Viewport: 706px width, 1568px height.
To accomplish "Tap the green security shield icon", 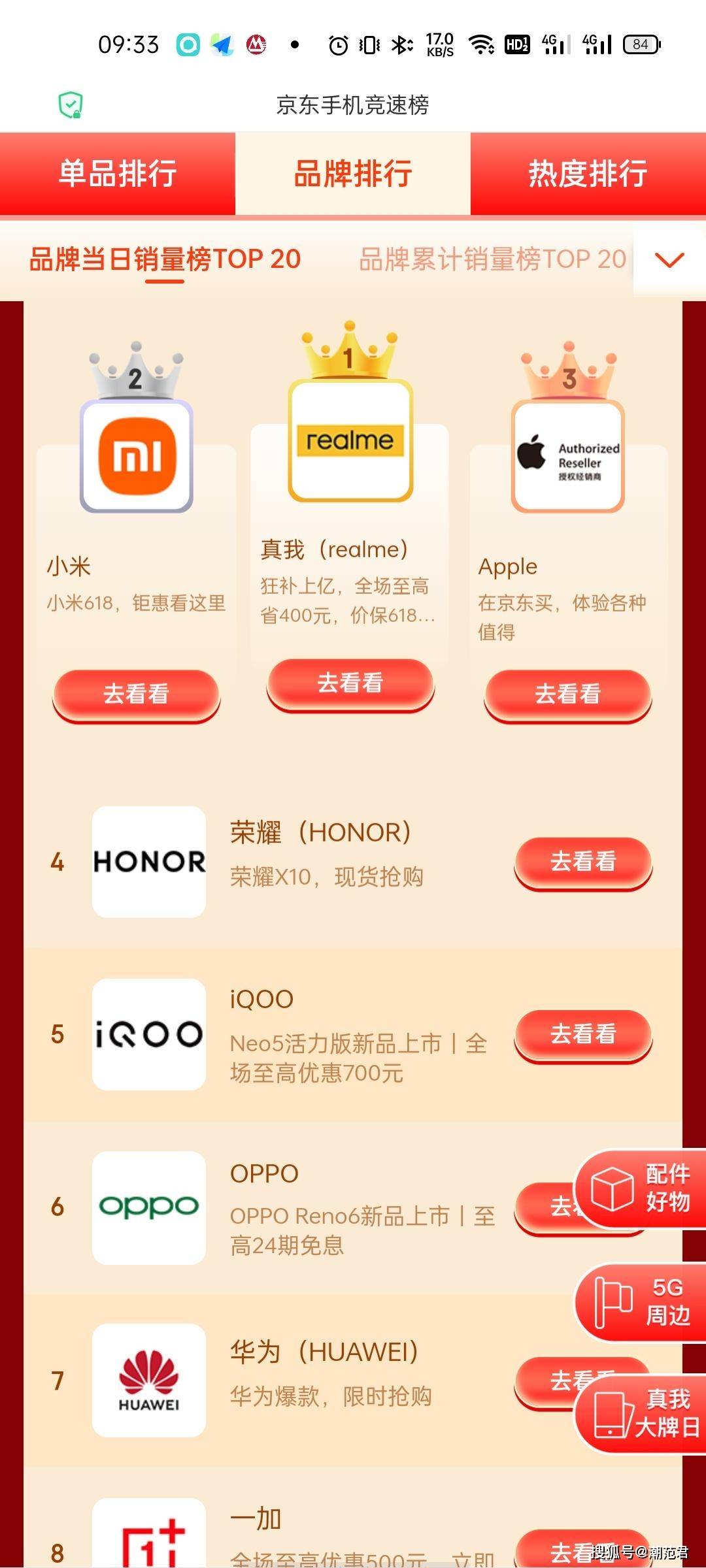I will [x=71, y=105].
